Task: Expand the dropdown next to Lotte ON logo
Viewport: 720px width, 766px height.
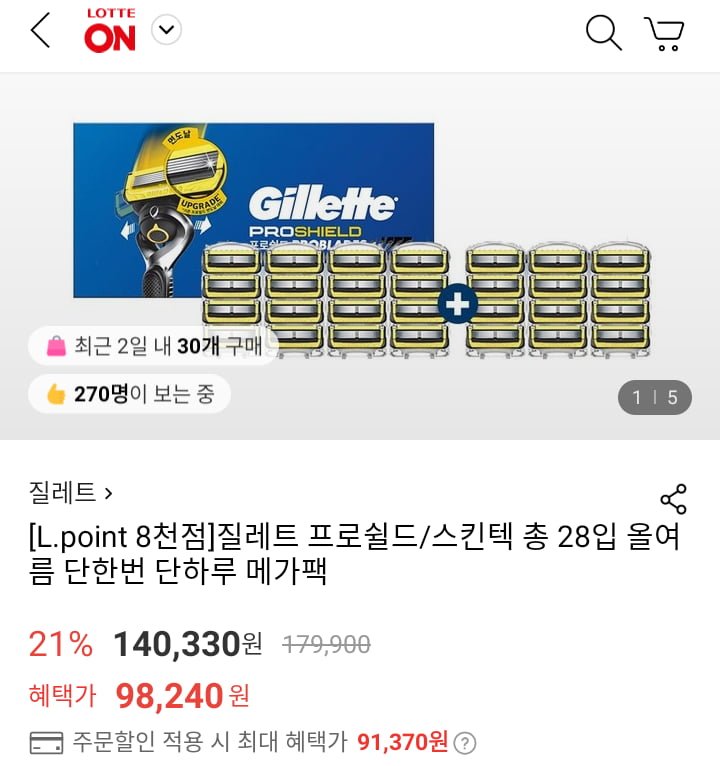Action: tap(166, 31)
